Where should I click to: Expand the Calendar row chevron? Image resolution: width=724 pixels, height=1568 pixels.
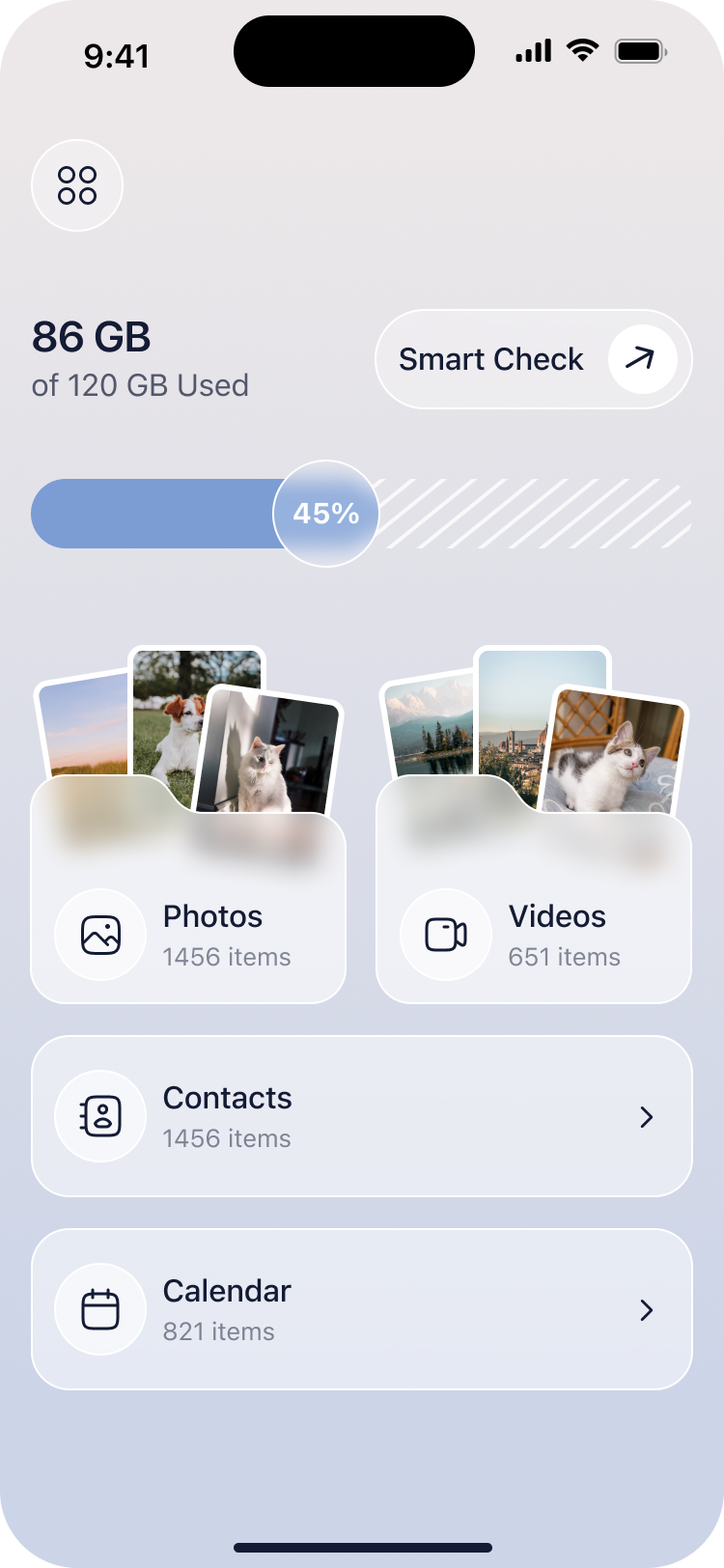click(x=647, y=1309)
